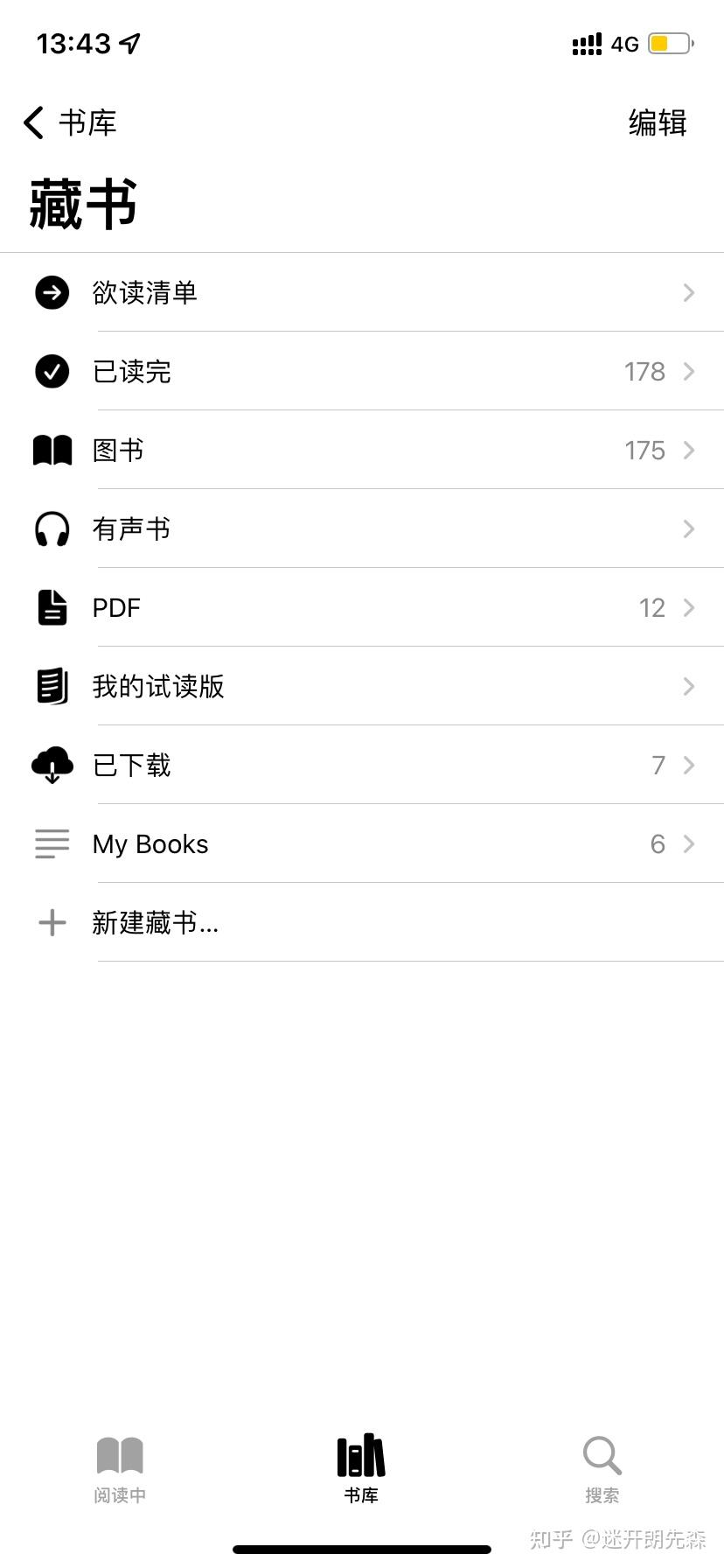Screen dimensions: 724x1568
Task: Select the 书库 tab
Action: click(361, 1468)
